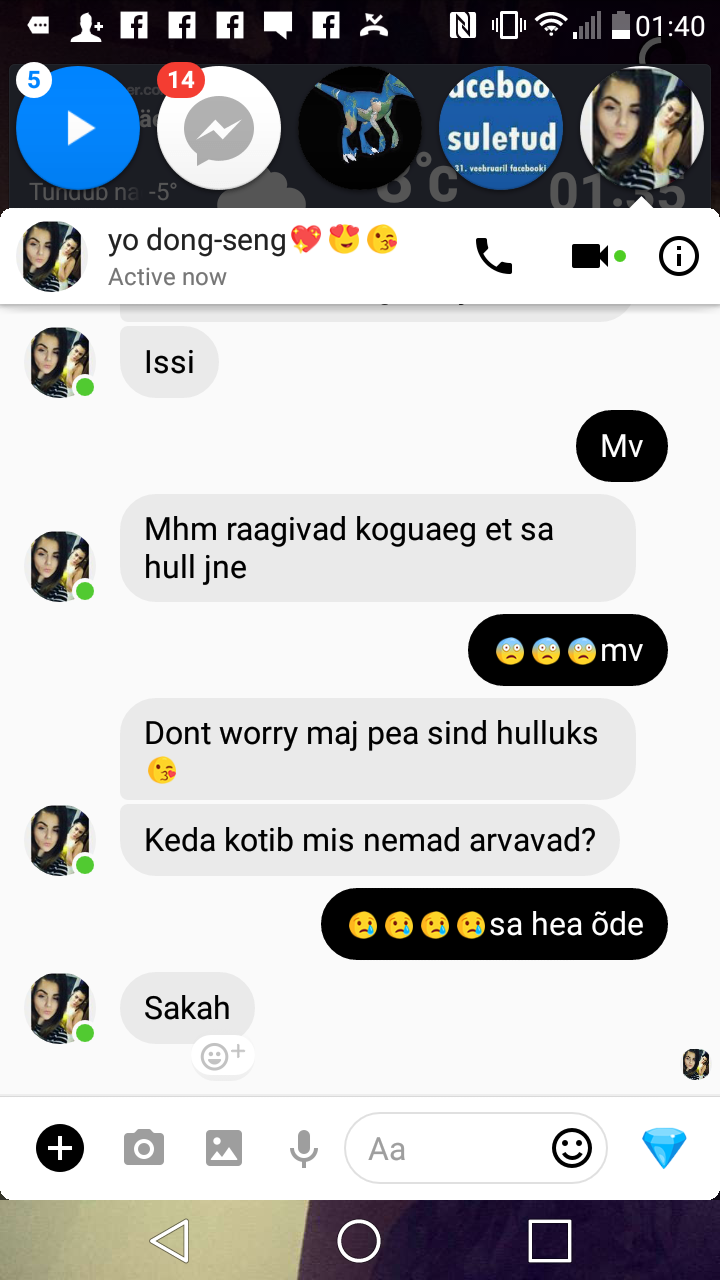
Task: Go back using the system back button
Action: [170, 1241]
